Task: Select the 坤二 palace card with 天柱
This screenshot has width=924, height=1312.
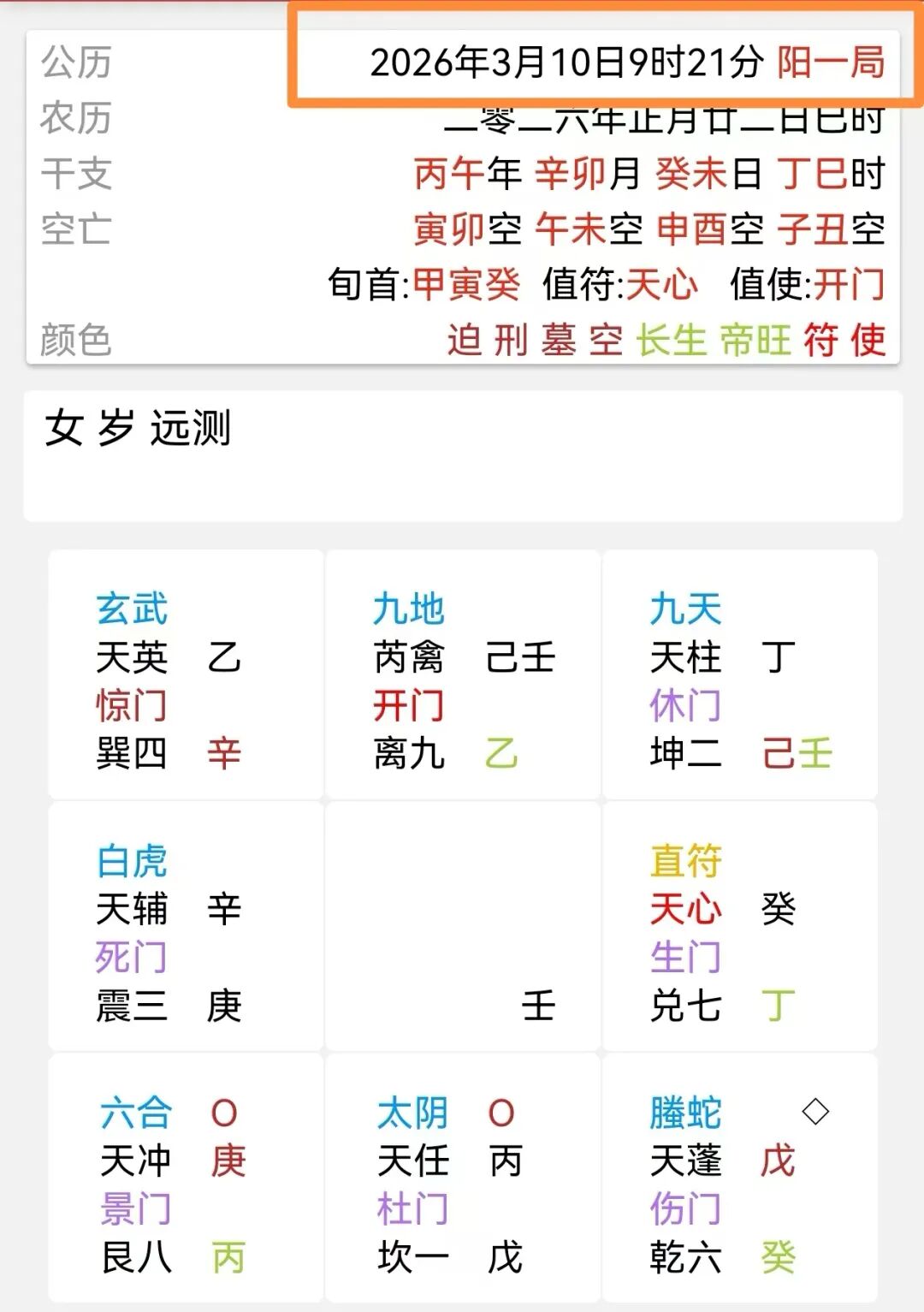Action: (x=739, y=676)
